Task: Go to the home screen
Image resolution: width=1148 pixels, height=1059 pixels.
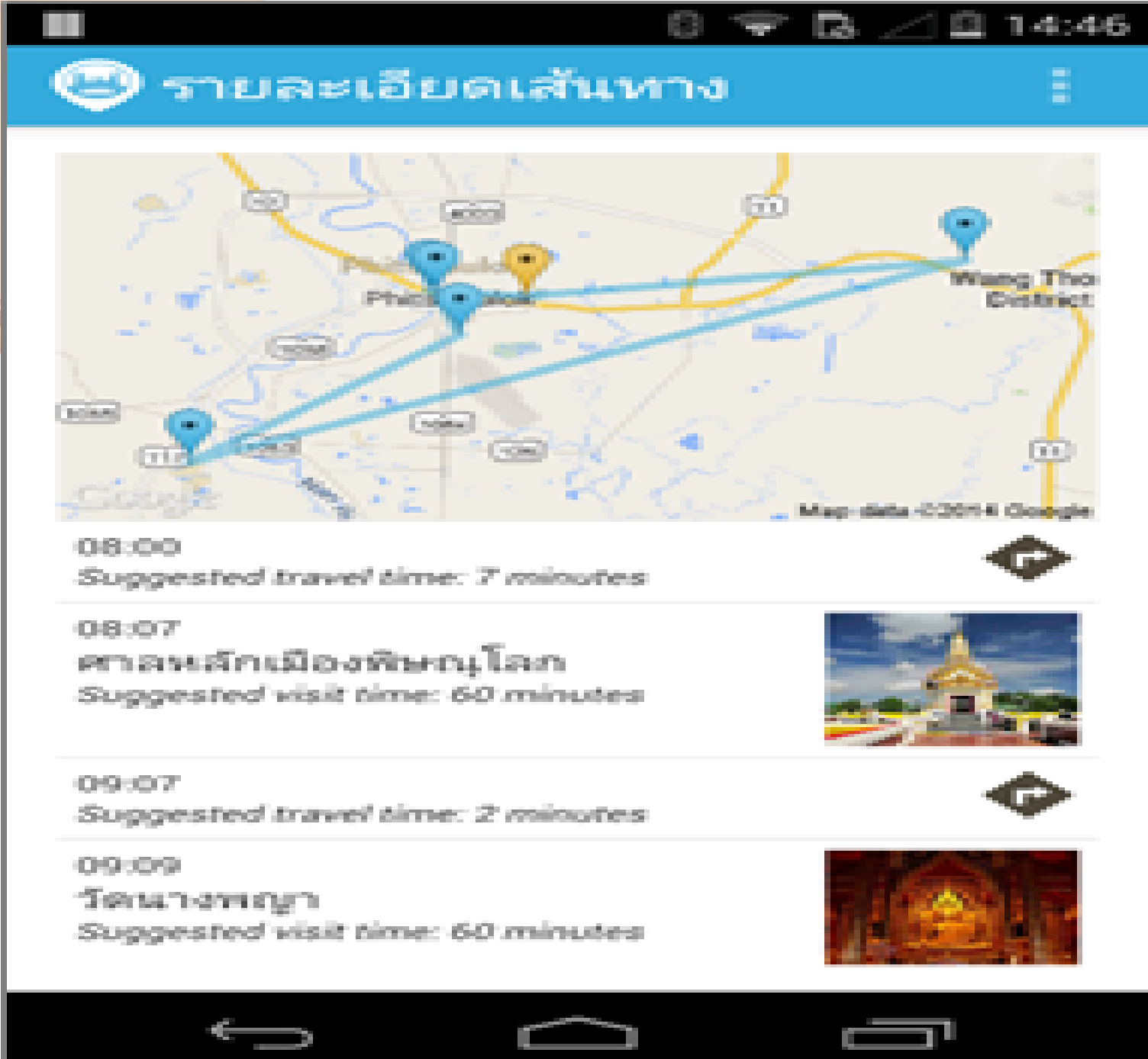Action: (577, 1034)
